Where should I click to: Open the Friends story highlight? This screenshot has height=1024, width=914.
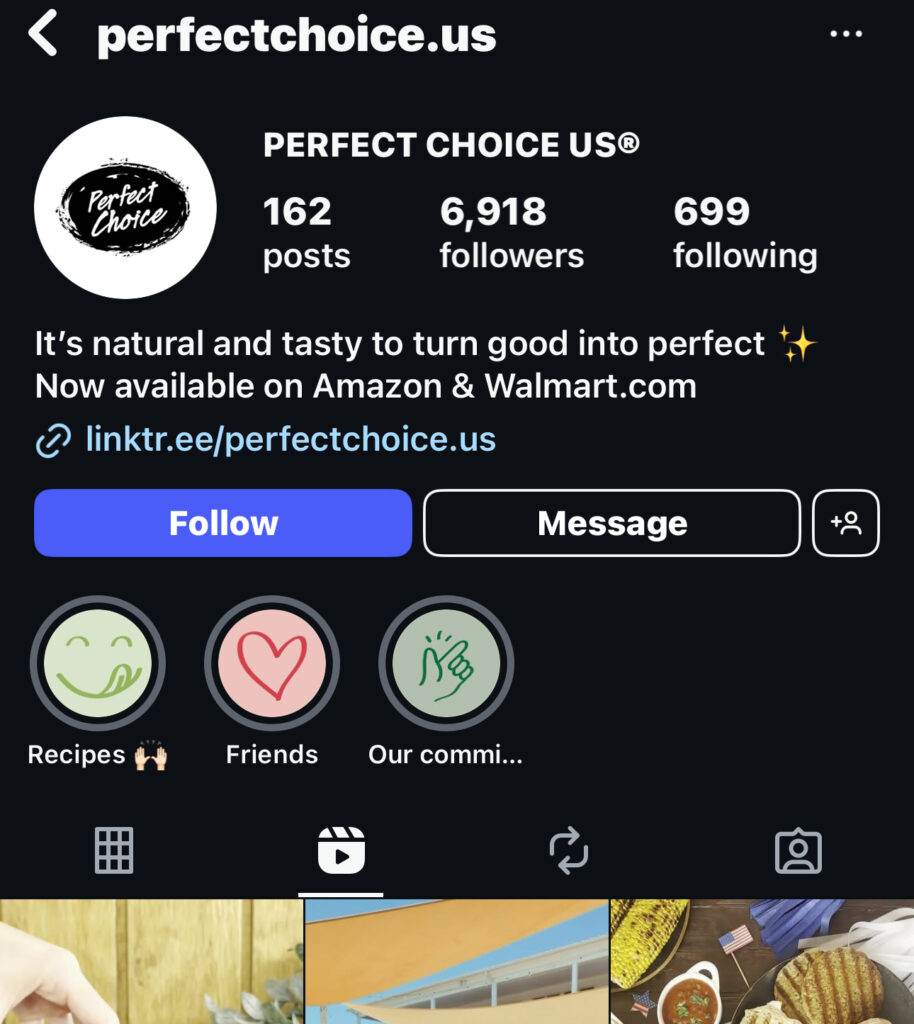click(272, 664)
